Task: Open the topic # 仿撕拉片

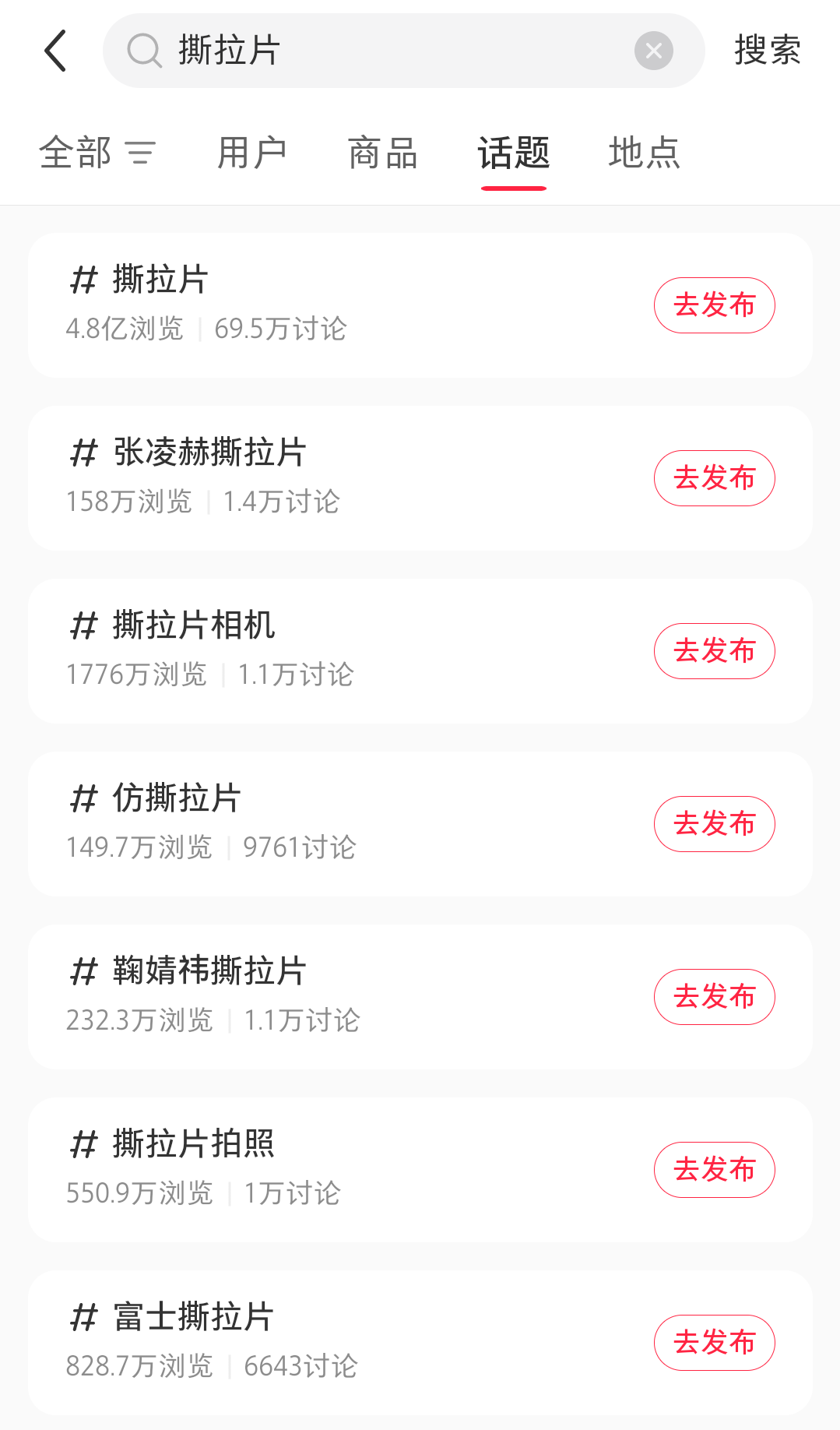Action: [x=311, y=823]
